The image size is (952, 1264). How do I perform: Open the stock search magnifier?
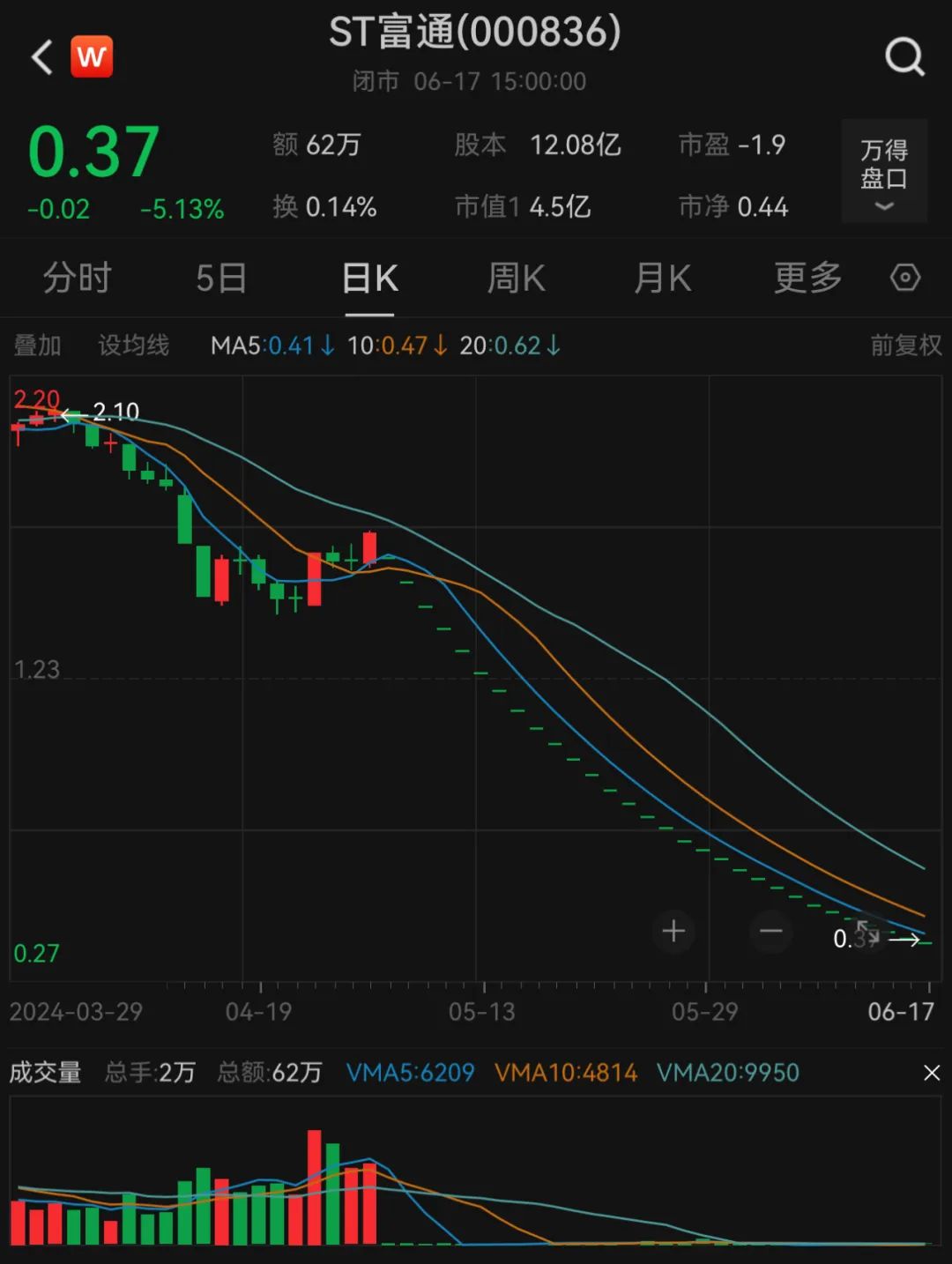904,57
